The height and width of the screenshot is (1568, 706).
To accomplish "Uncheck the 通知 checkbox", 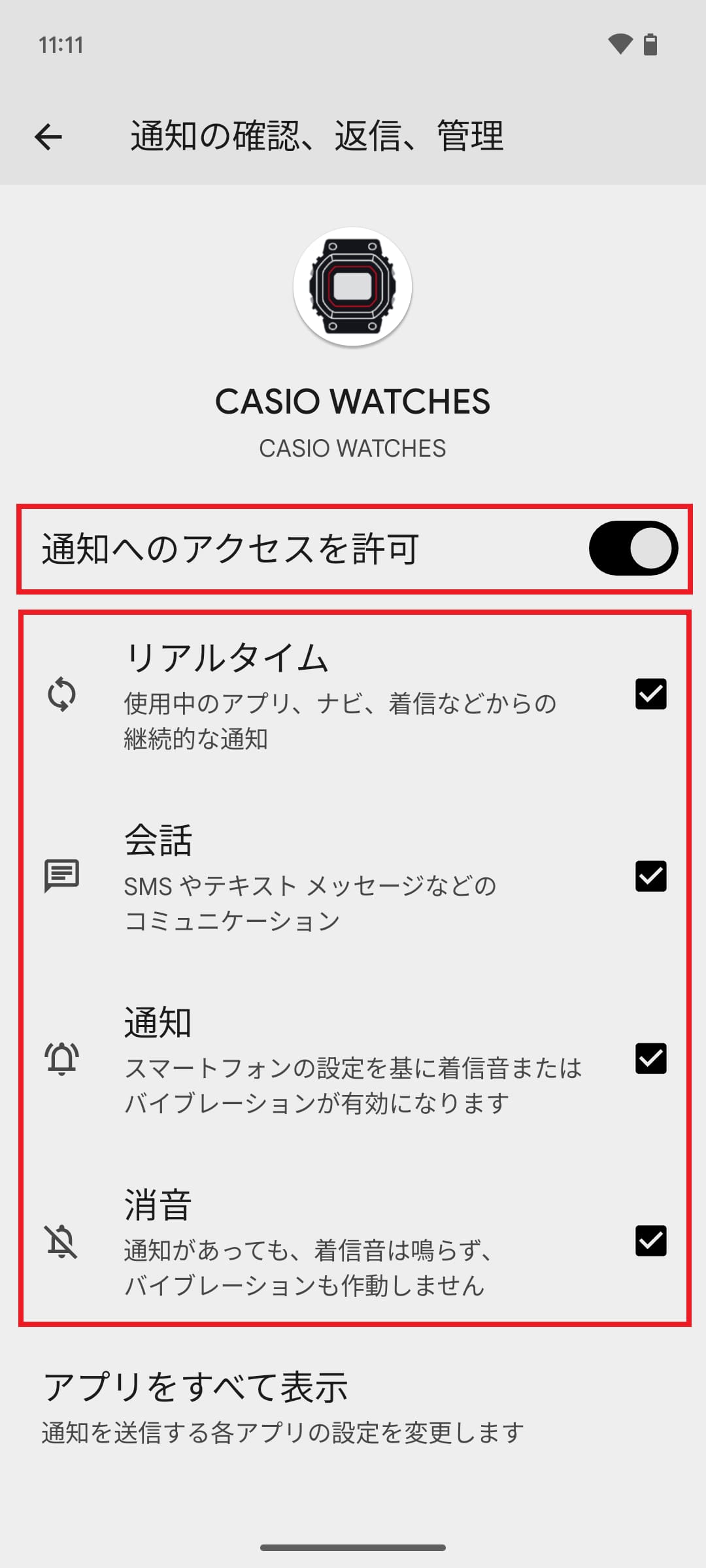I will pyautogui.click(x=650, y=1058).
